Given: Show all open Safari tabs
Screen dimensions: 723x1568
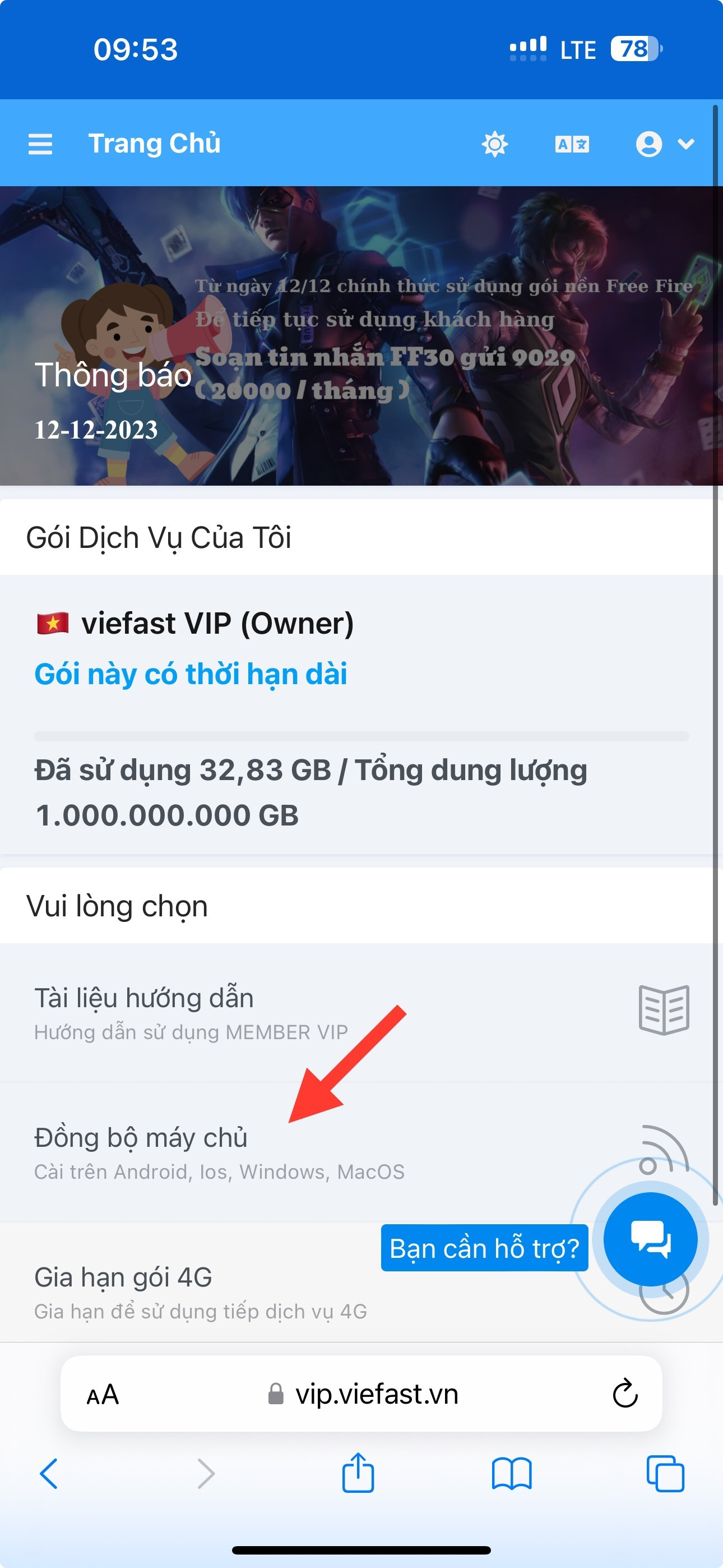Looking at the screenshot, I should tap(665, 1474).
